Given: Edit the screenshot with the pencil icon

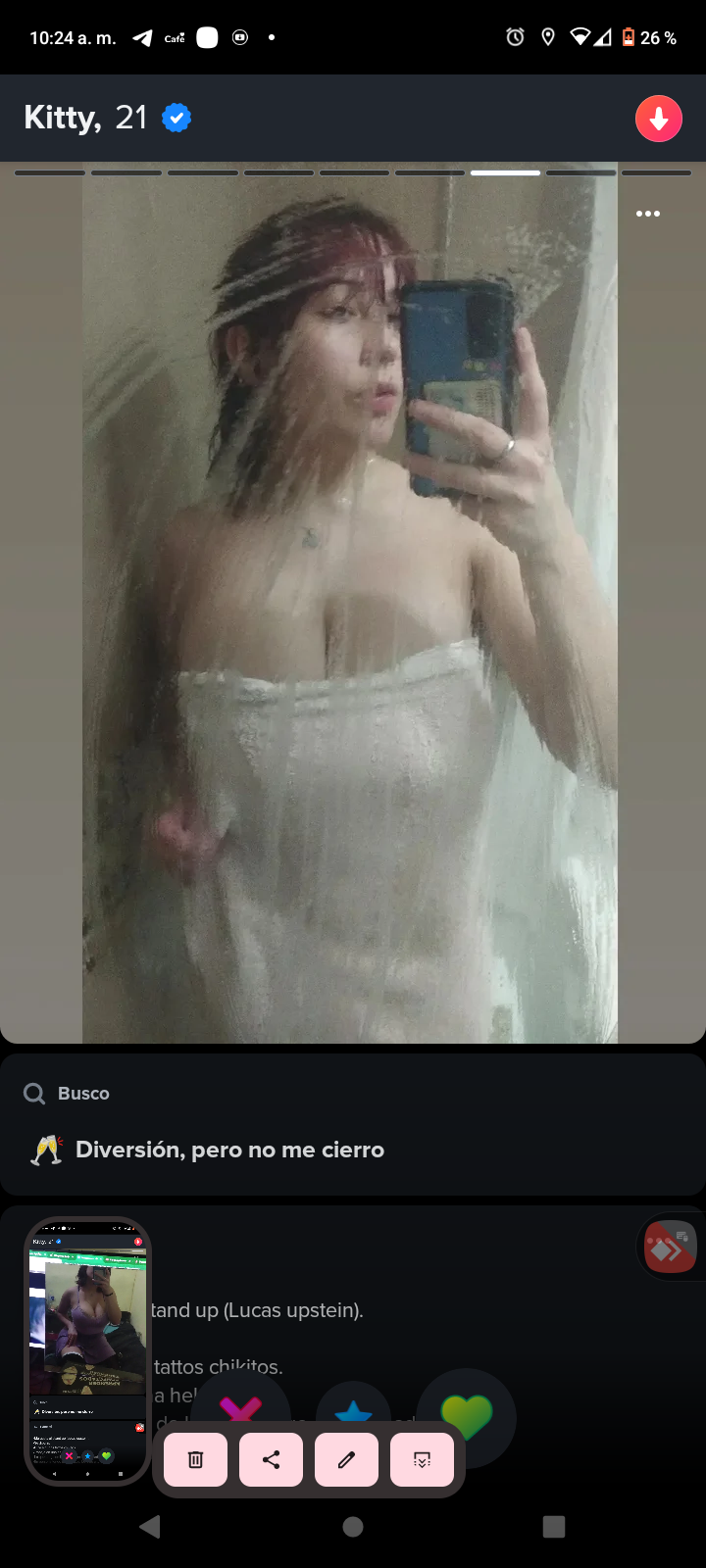Looking at the screenshot, I should tap(346, 1459).
